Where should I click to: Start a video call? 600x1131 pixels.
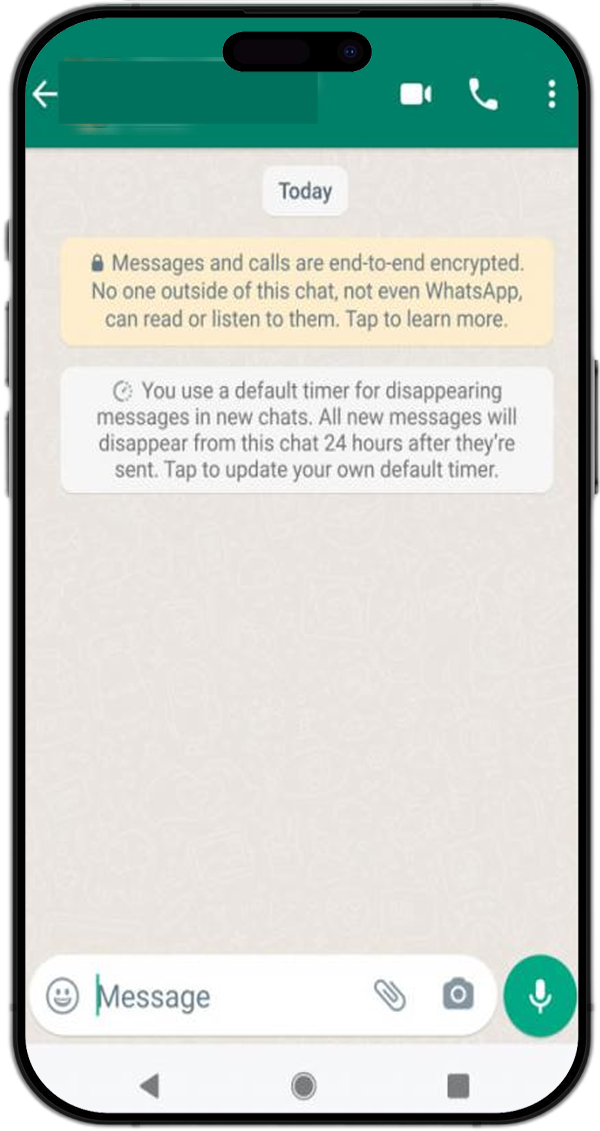pos(415,95)
